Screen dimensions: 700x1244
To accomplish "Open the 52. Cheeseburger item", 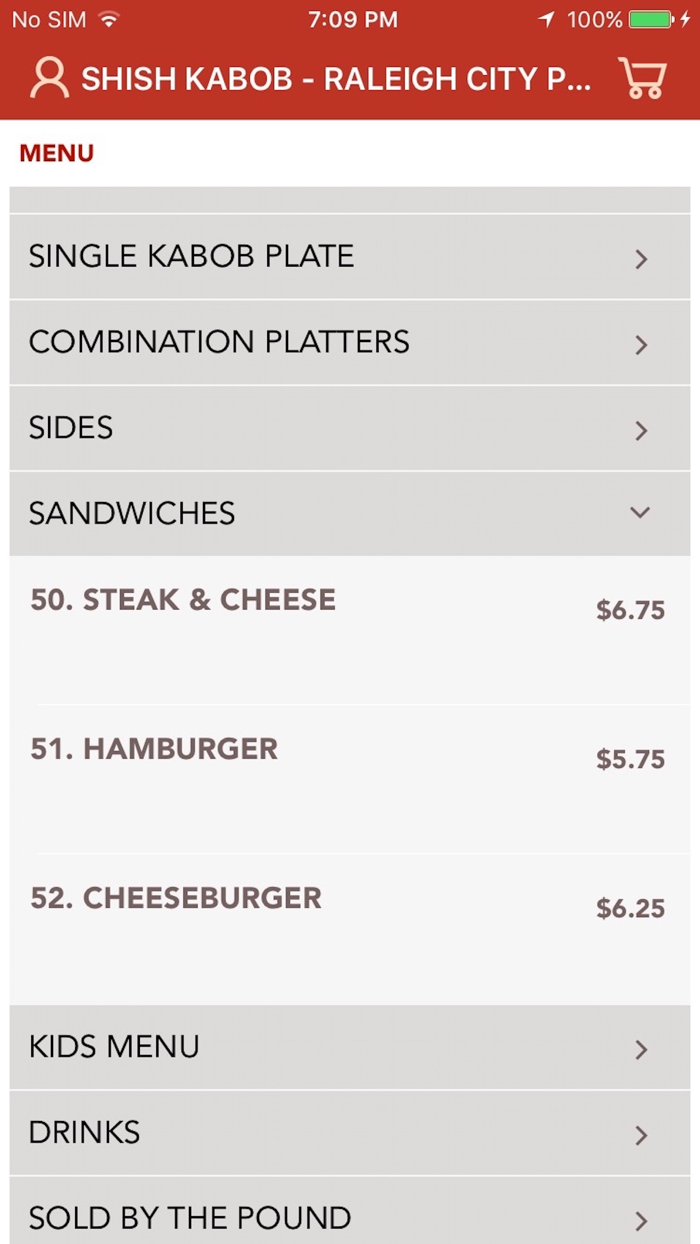I will (x=349, y=927).
